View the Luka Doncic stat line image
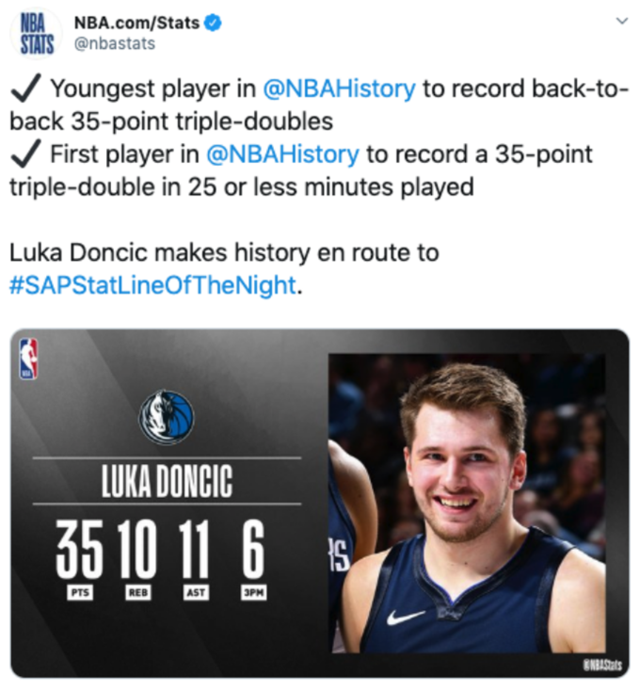Screen dimensions: 640x691 tap(320, 504)
